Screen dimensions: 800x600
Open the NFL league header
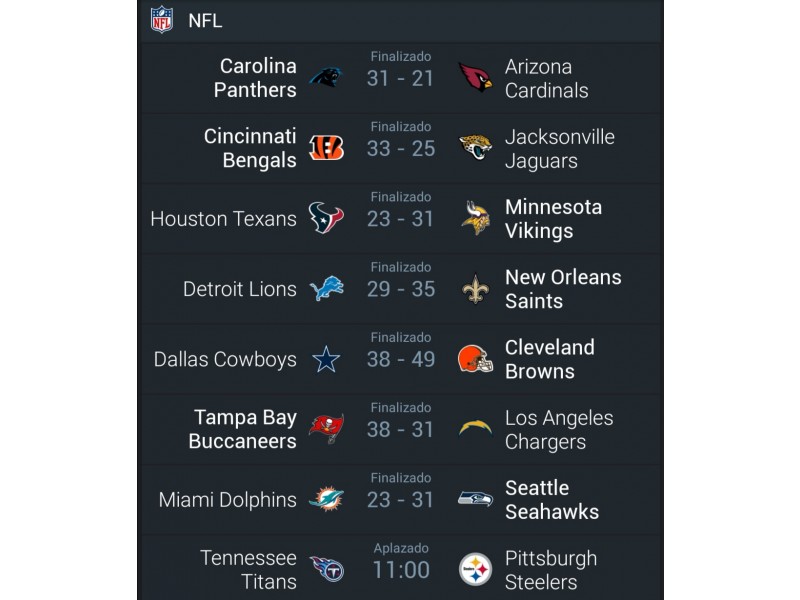[x=400, y=20]
